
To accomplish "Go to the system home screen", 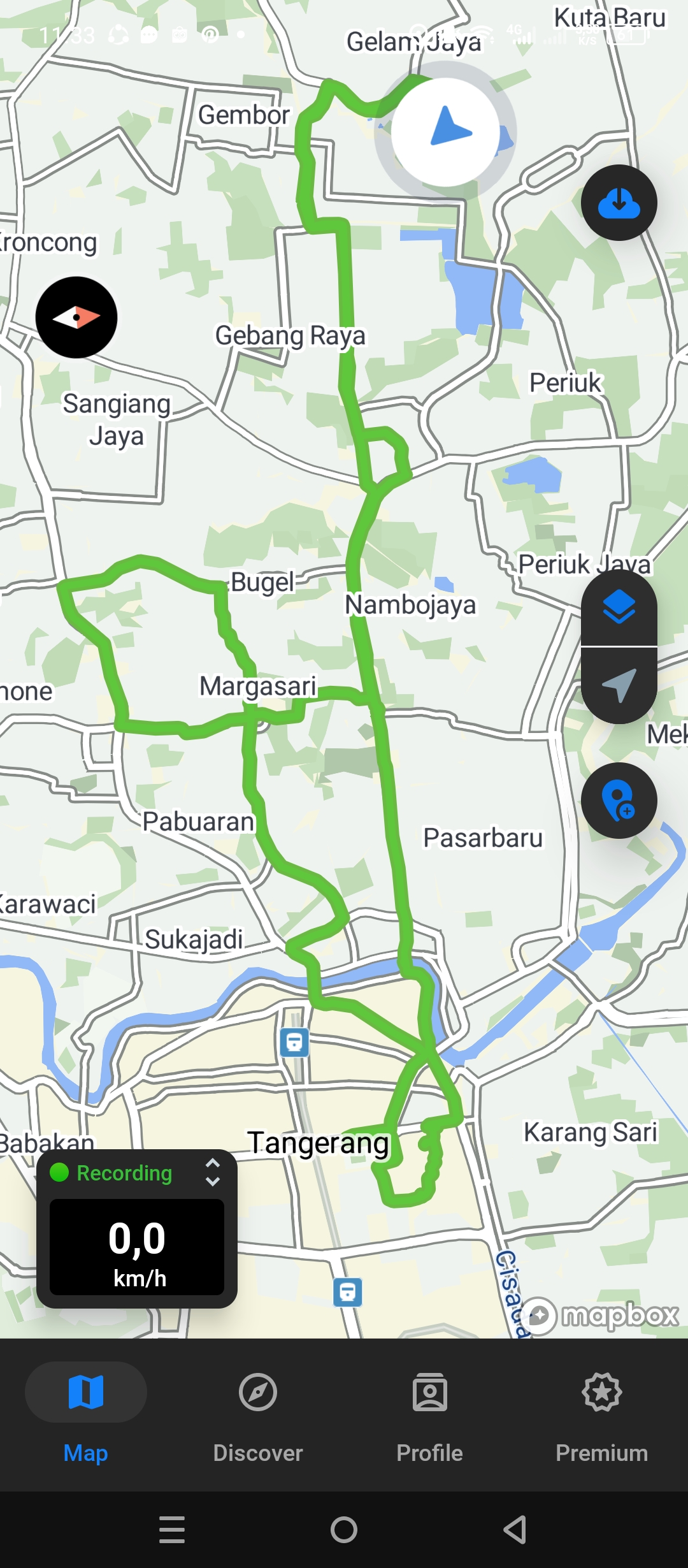I will point(344,1530).
